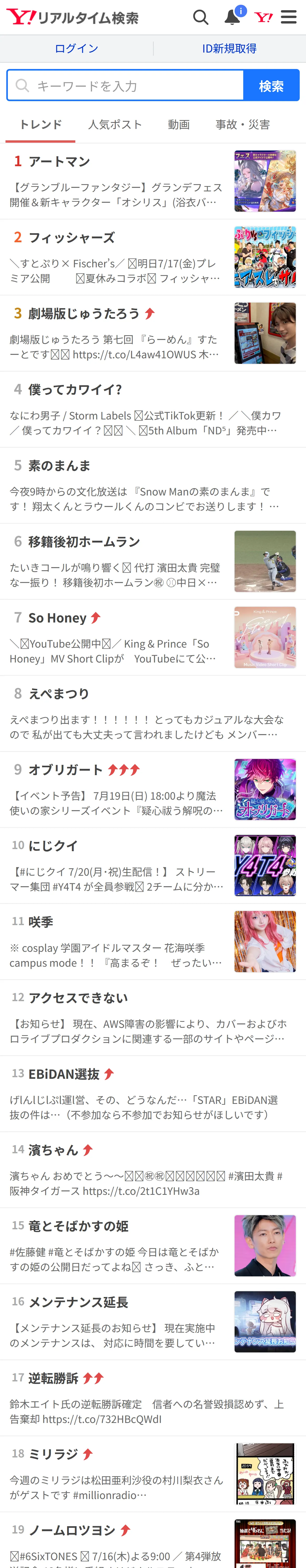Screen dimensions: 306x1568
Task: Open the hamburger menu
Action: pos(289,17)
